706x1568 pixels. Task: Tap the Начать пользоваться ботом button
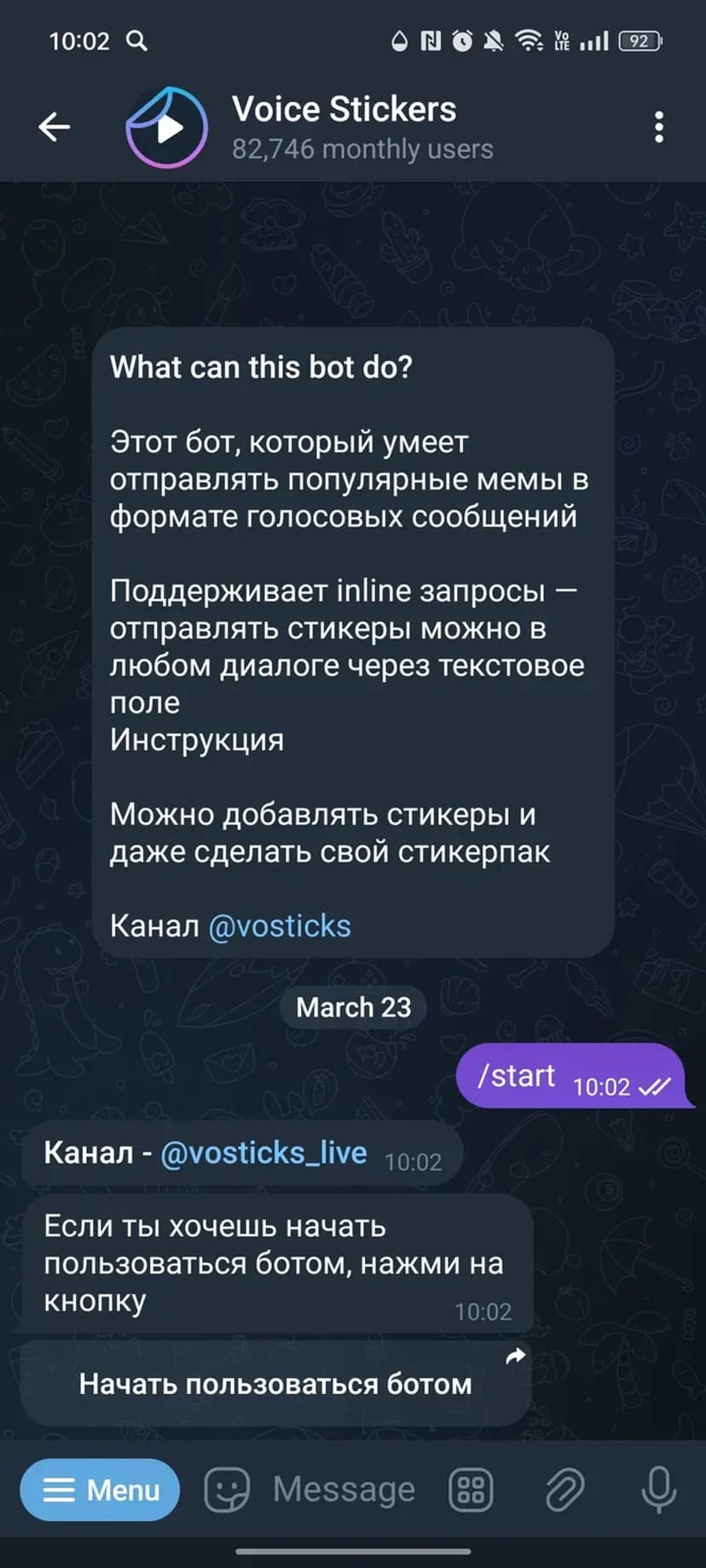[275, 1384]
